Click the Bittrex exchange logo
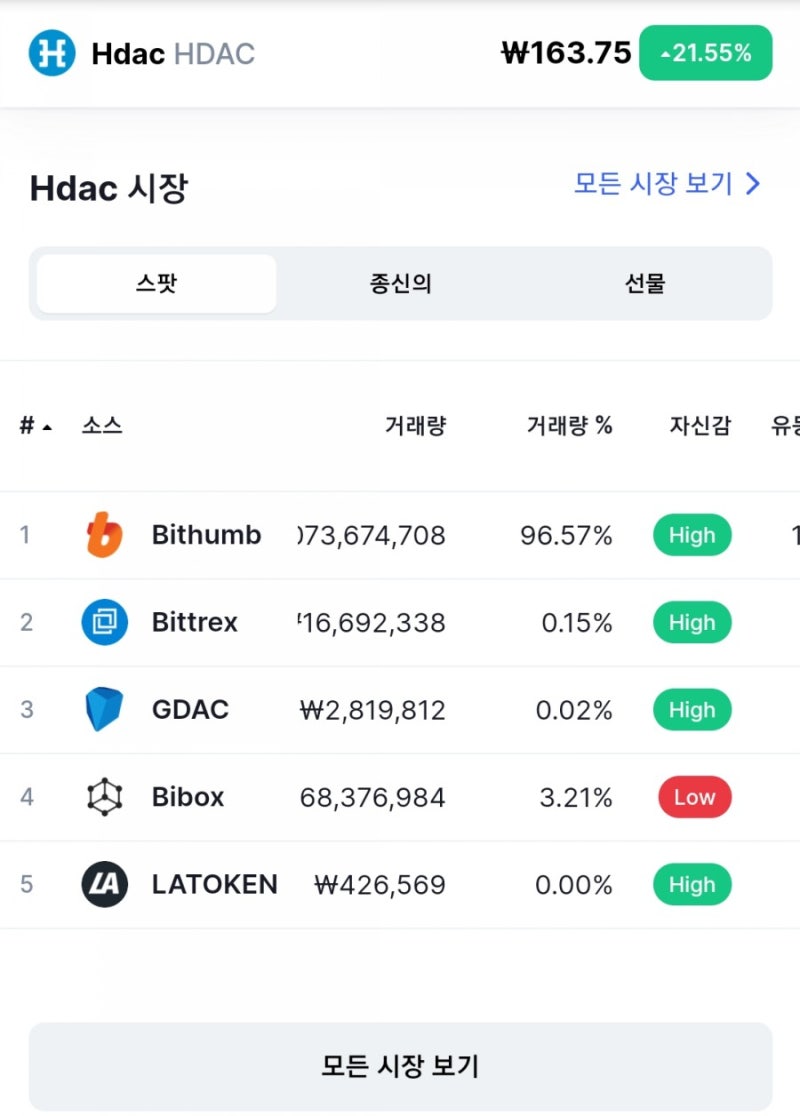 tap(103, 622)
